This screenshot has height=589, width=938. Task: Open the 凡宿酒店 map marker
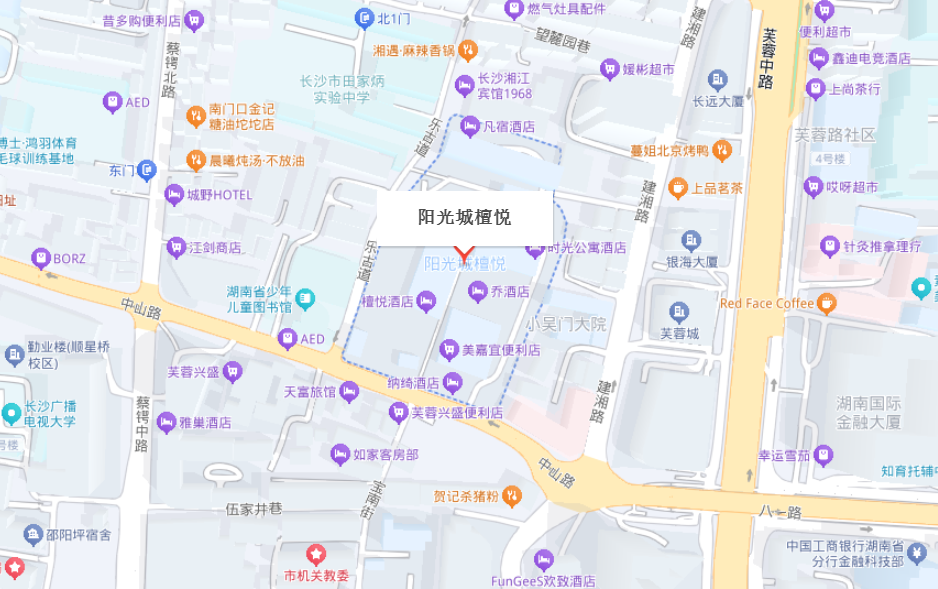469,126
